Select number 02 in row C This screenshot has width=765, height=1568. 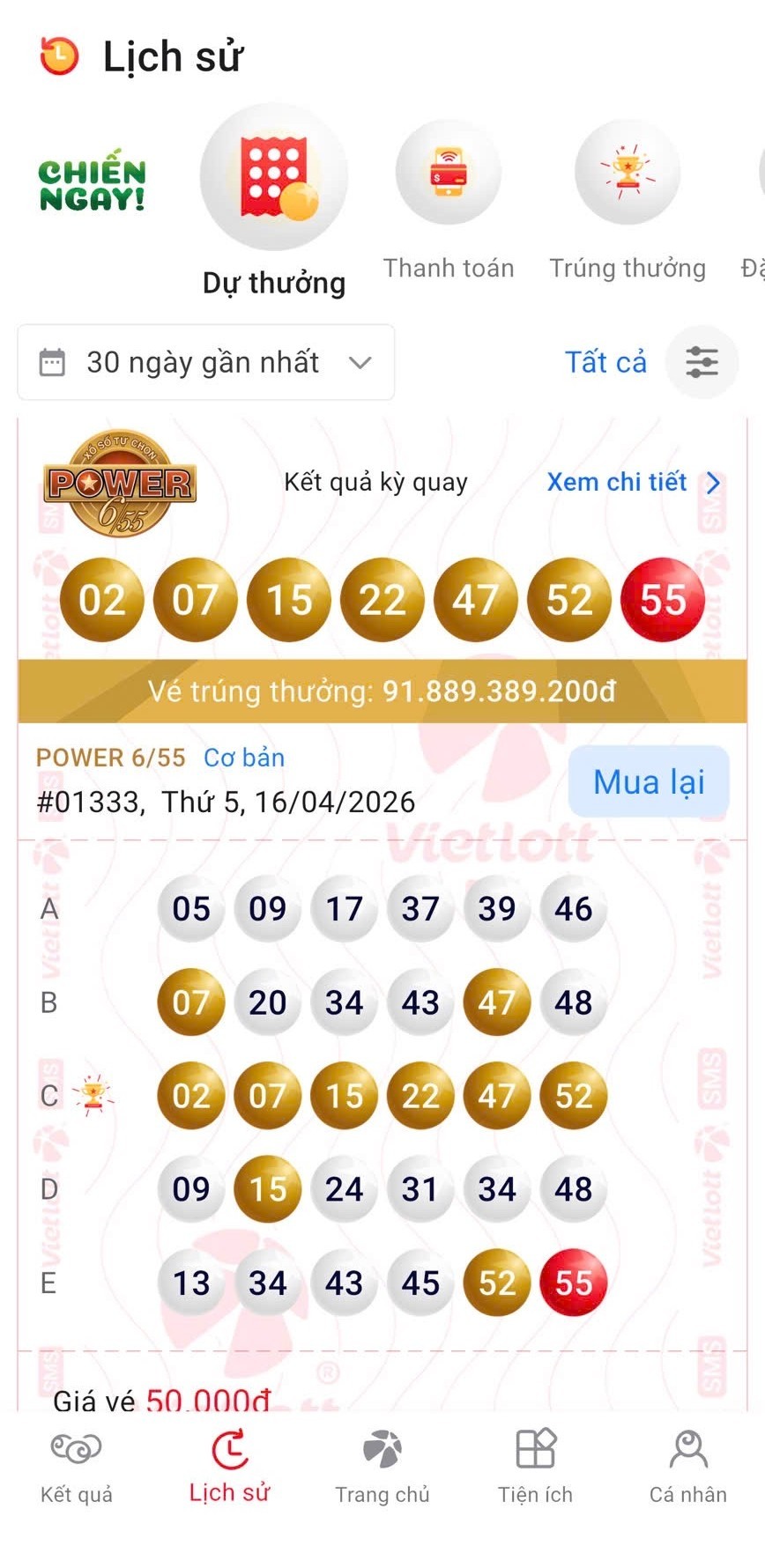coord(191,1095)
